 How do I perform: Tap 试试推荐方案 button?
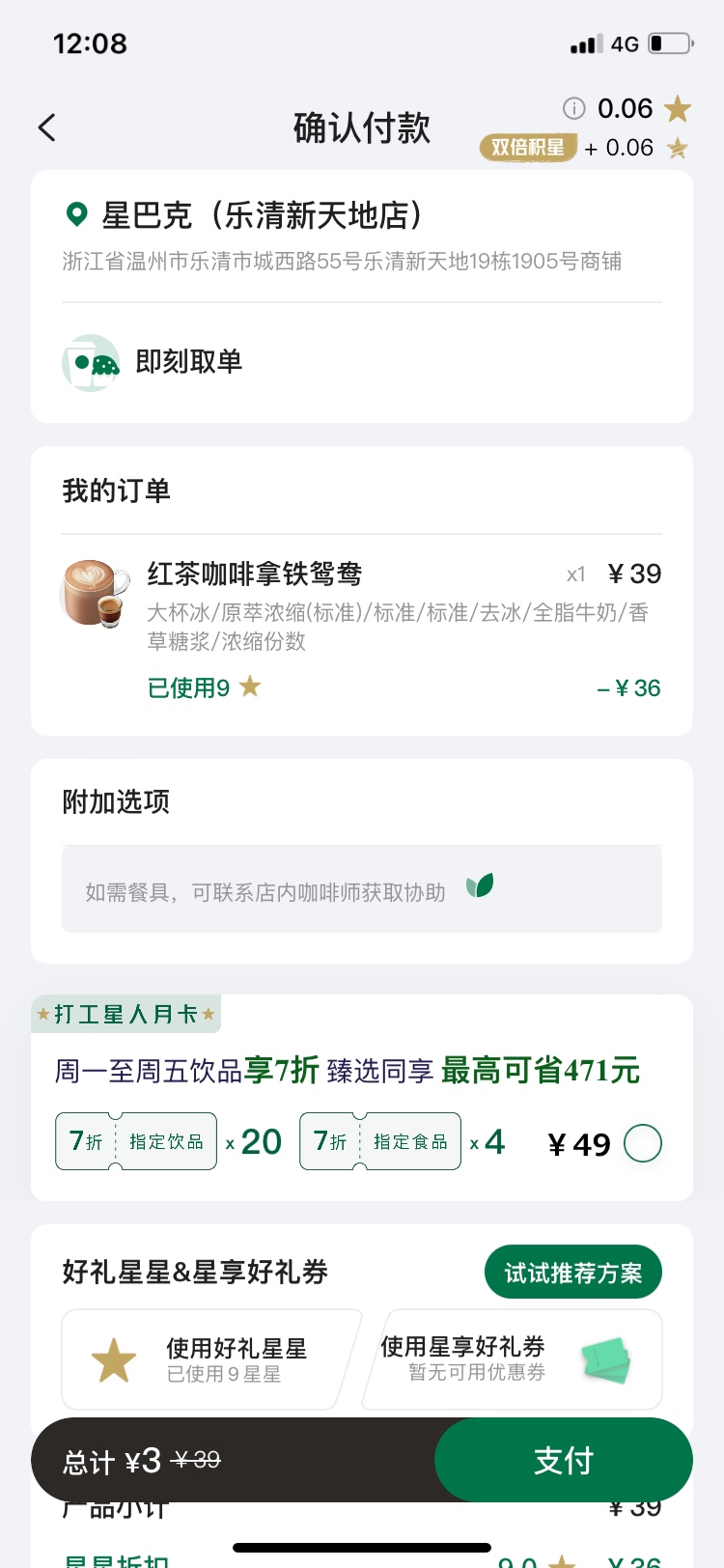(572, 1273)
